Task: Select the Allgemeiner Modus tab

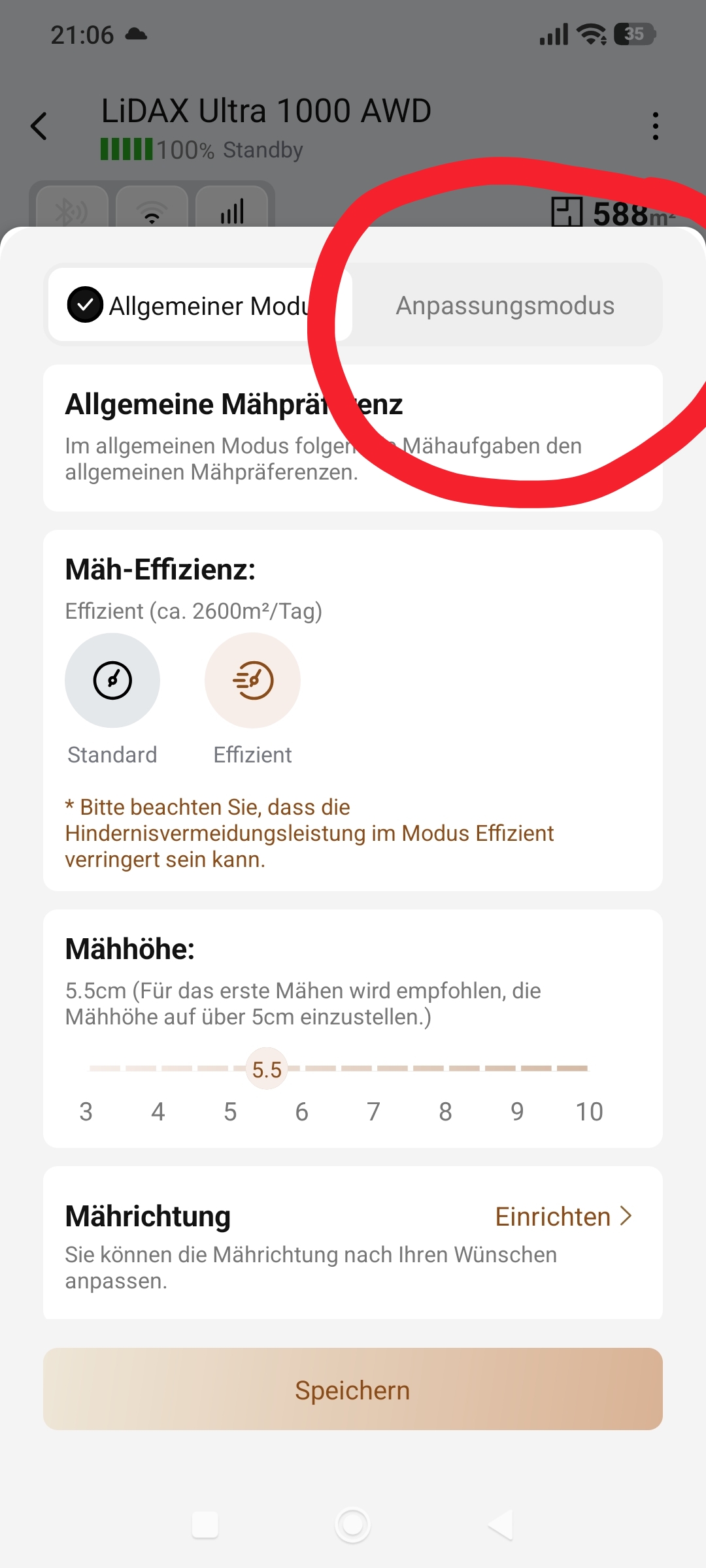Action: (x=201, y=305)
